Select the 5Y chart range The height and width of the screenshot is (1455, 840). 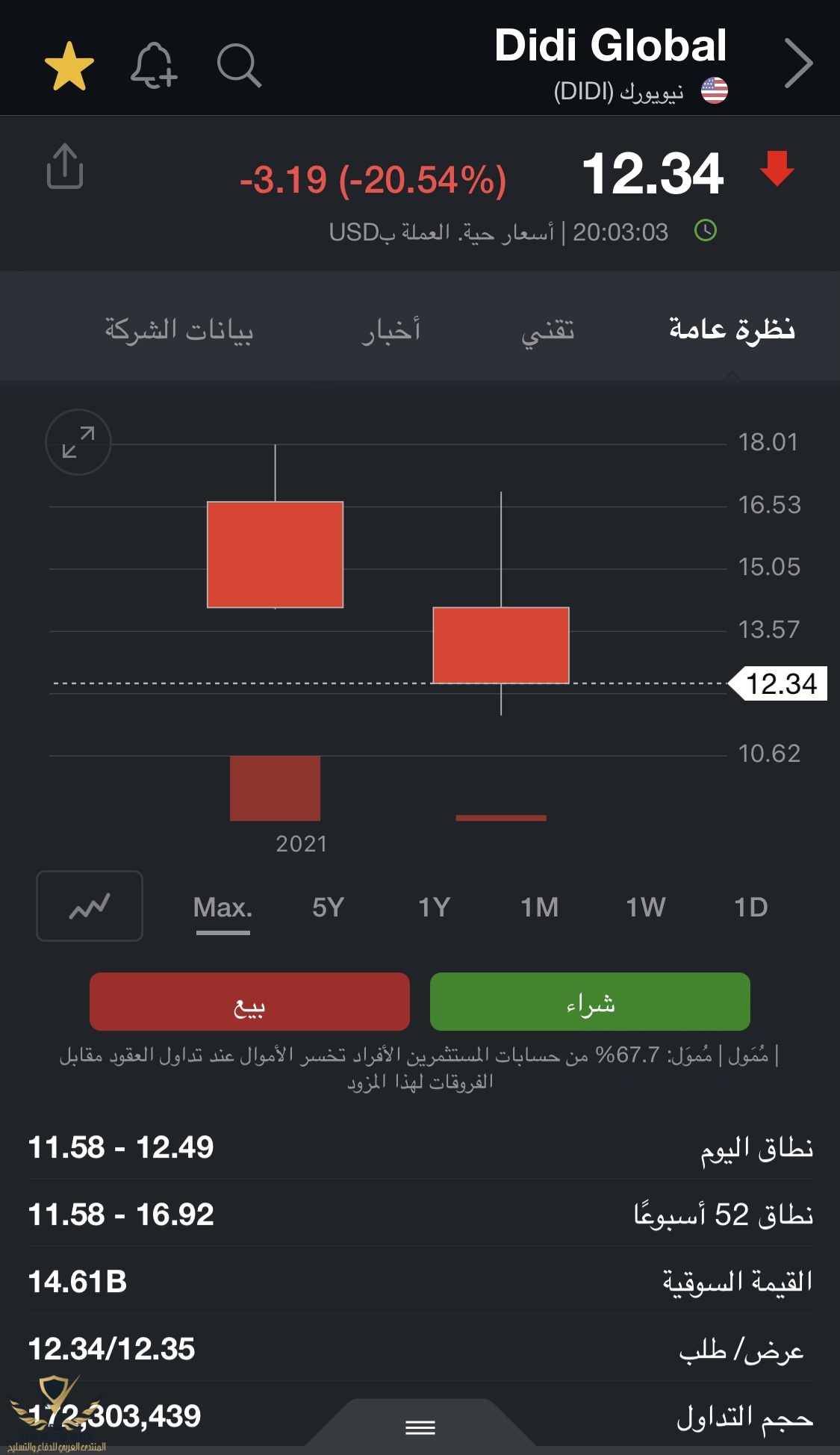tap(329, 908)
